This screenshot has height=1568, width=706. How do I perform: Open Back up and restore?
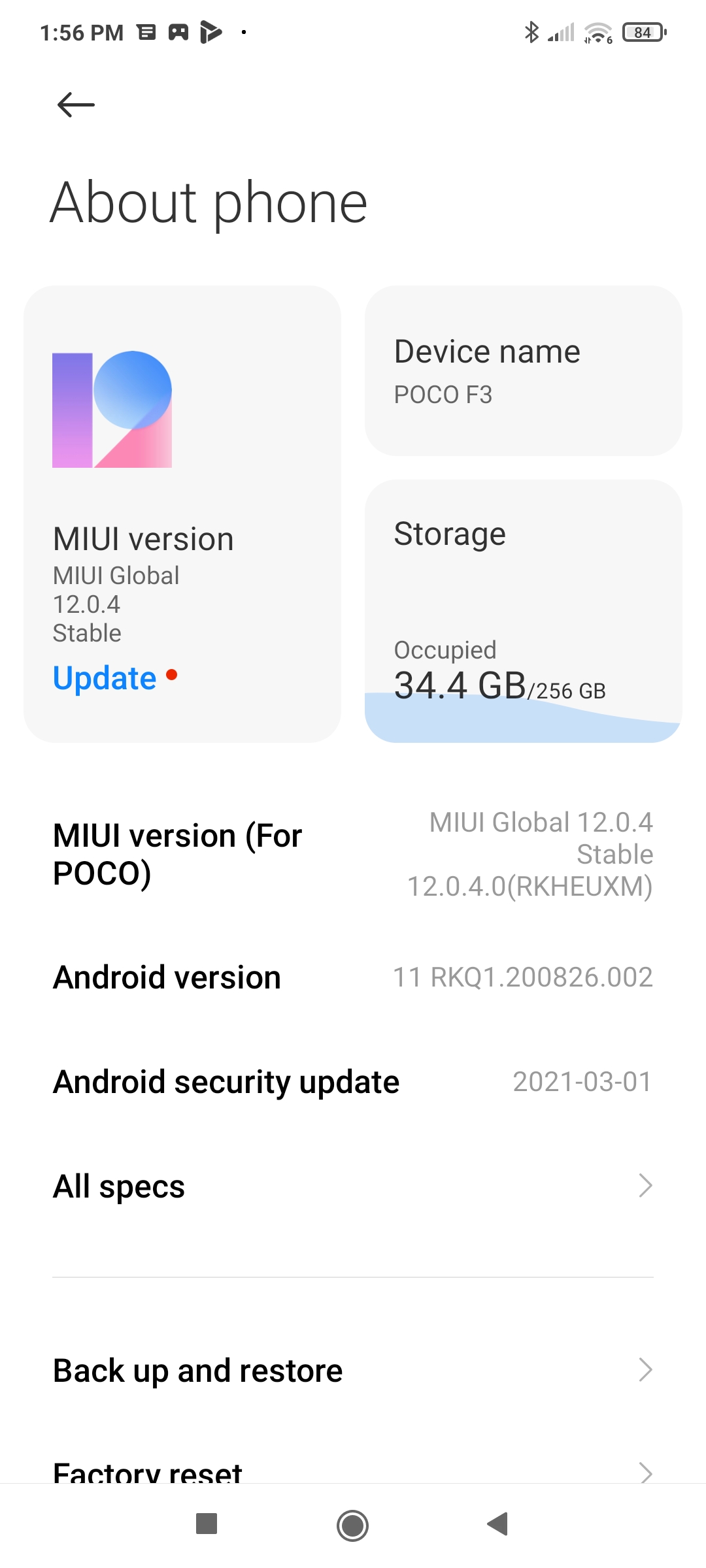[x=353, y=1370]
